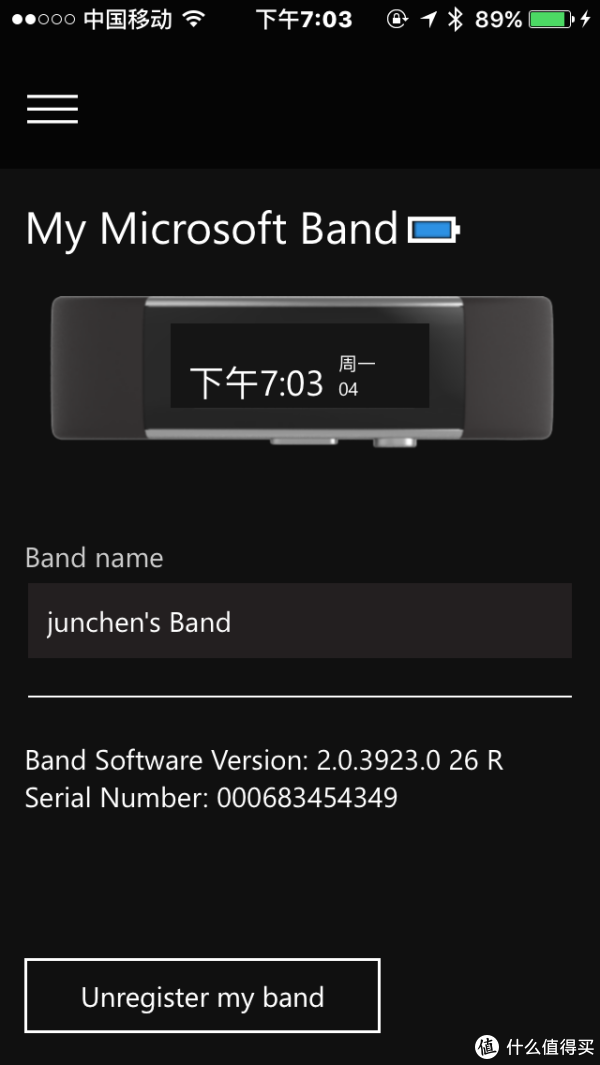The width and height of the screenshot is (600, 1065).
Task: Open the hamburger drawer menu
Action: coord(52,109)
